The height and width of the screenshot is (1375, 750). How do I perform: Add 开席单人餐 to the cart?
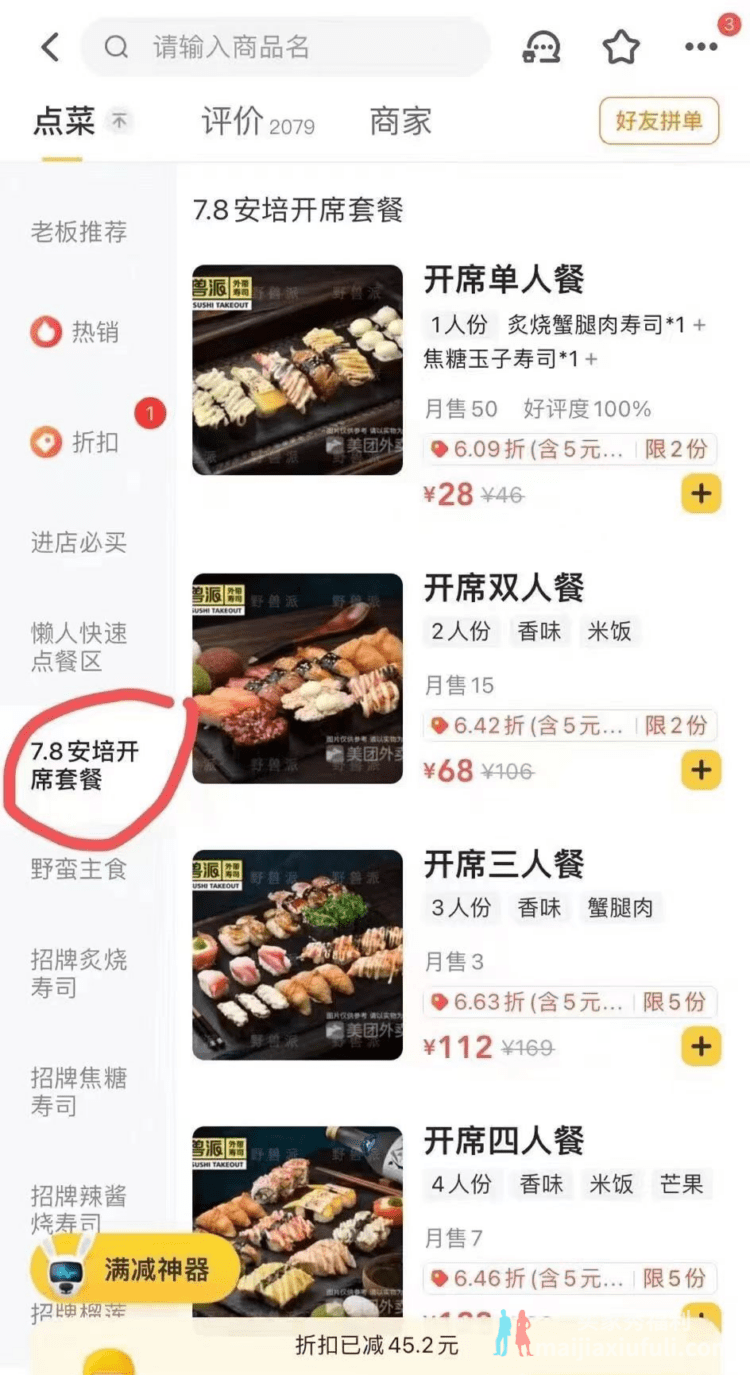tap(701, 494)
